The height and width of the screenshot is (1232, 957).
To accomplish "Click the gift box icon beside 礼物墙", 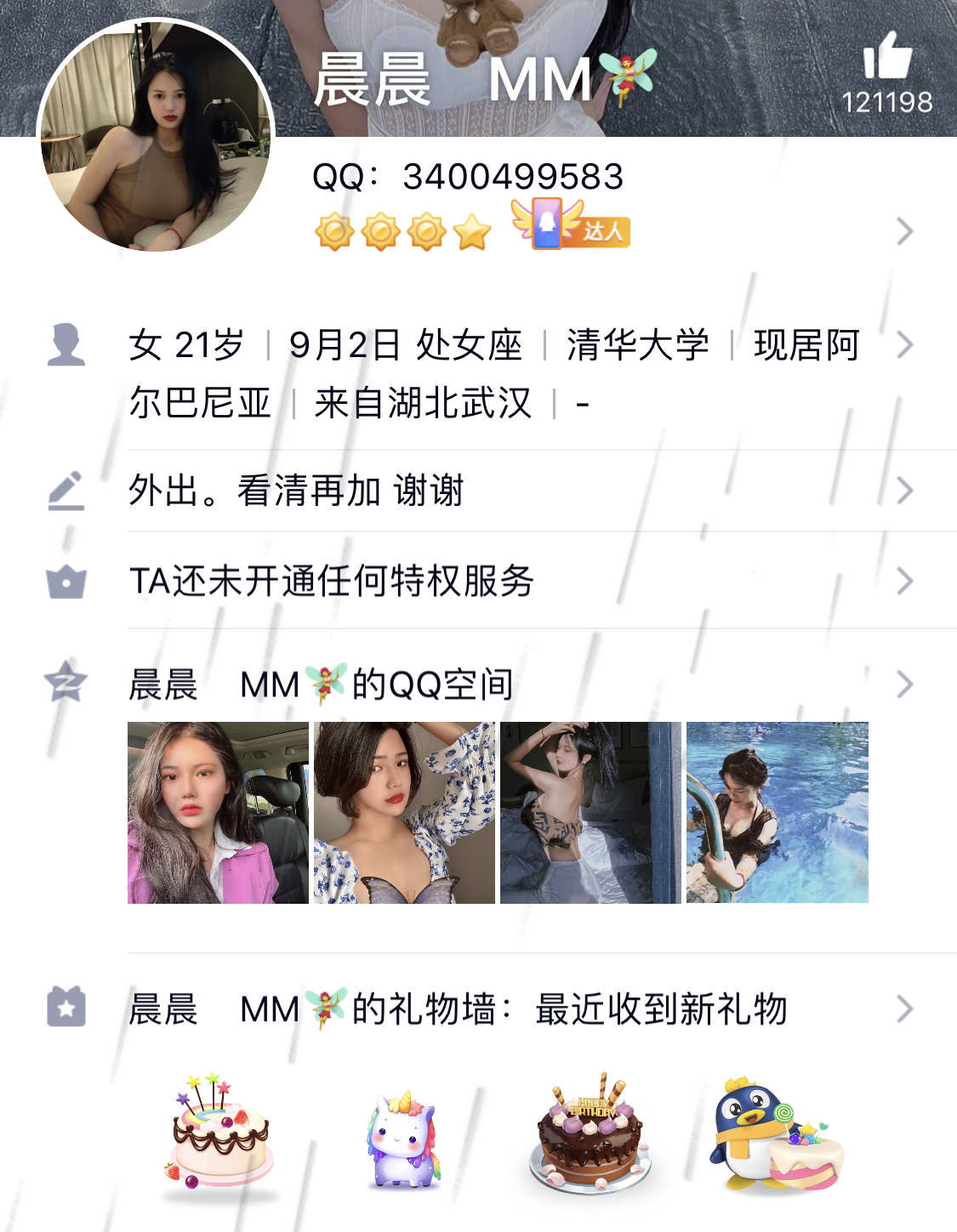I will (68, 1008).
